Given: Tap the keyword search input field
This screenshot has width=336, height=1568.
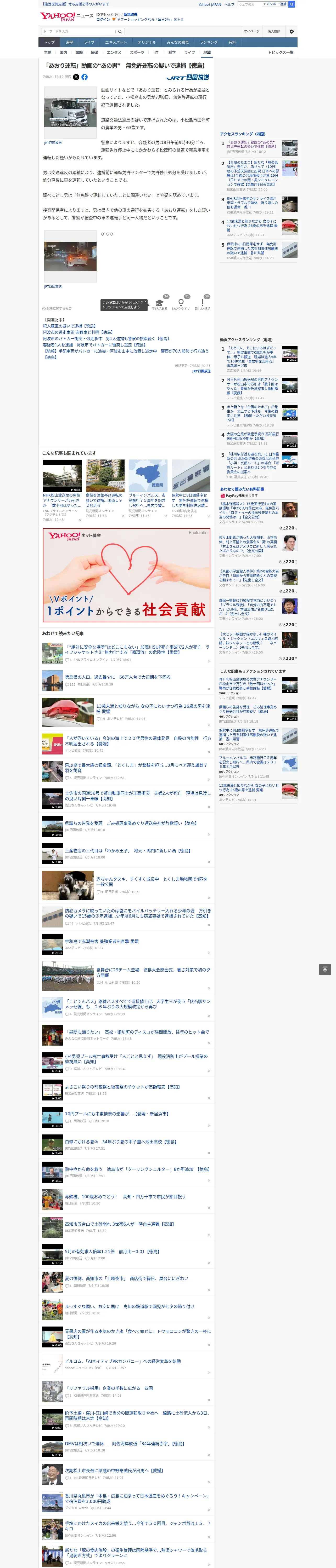Looking at the screenshot, I should (x=79, y=31).
